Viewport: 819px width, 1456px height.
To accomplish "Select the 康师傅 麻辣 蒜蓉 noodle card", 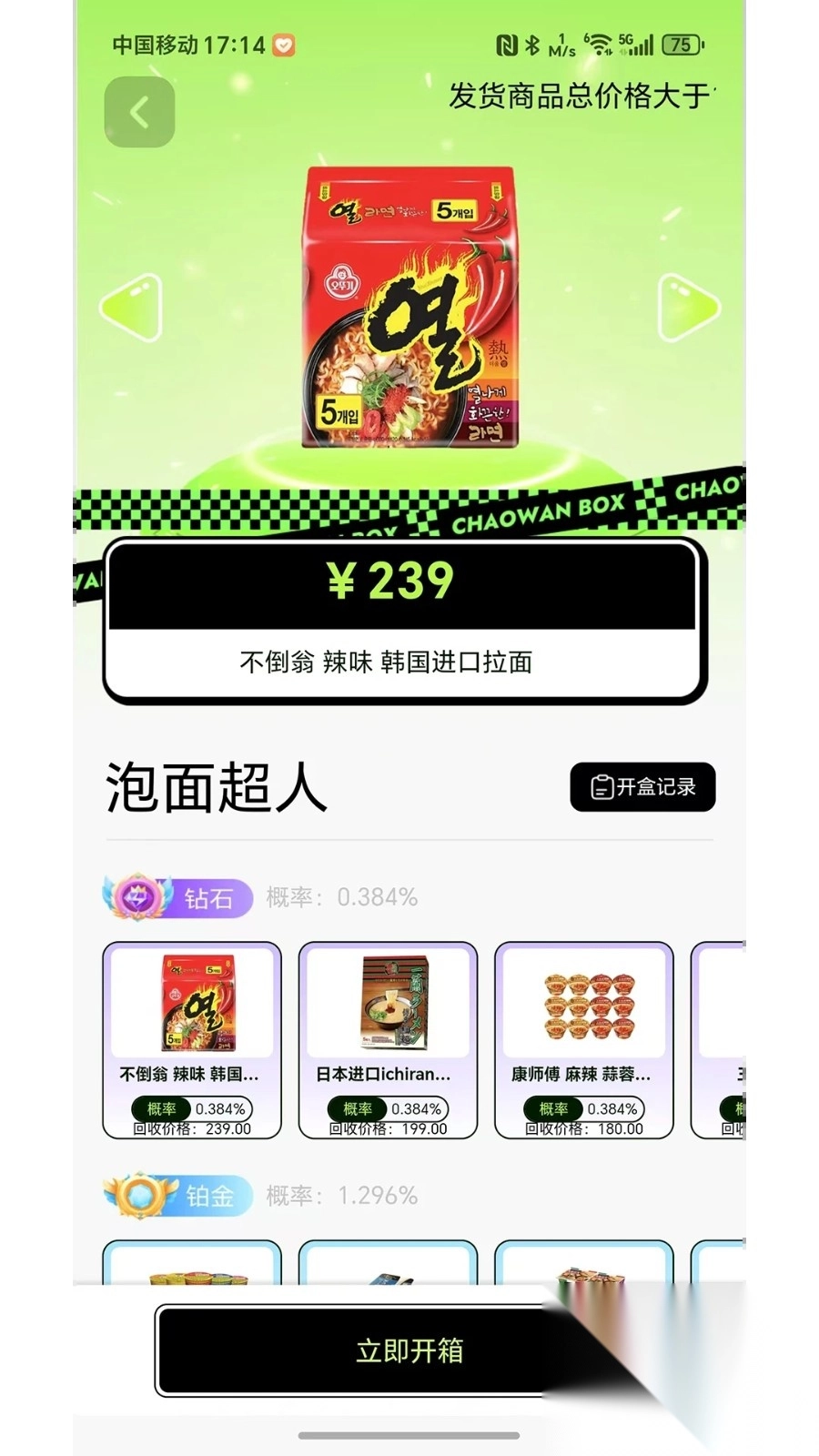I will click(x=583, y=1040).
